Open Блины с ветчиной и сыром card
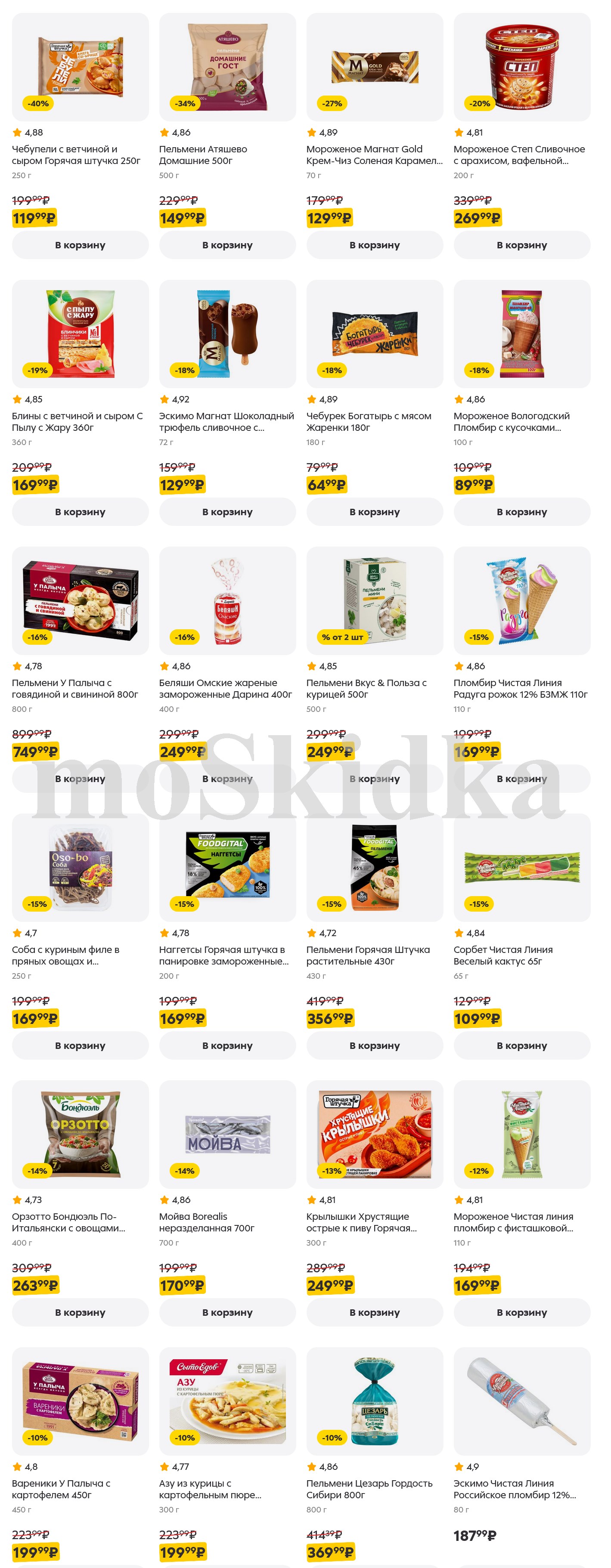Viewport: 611px width, 1568px height. 80,334
